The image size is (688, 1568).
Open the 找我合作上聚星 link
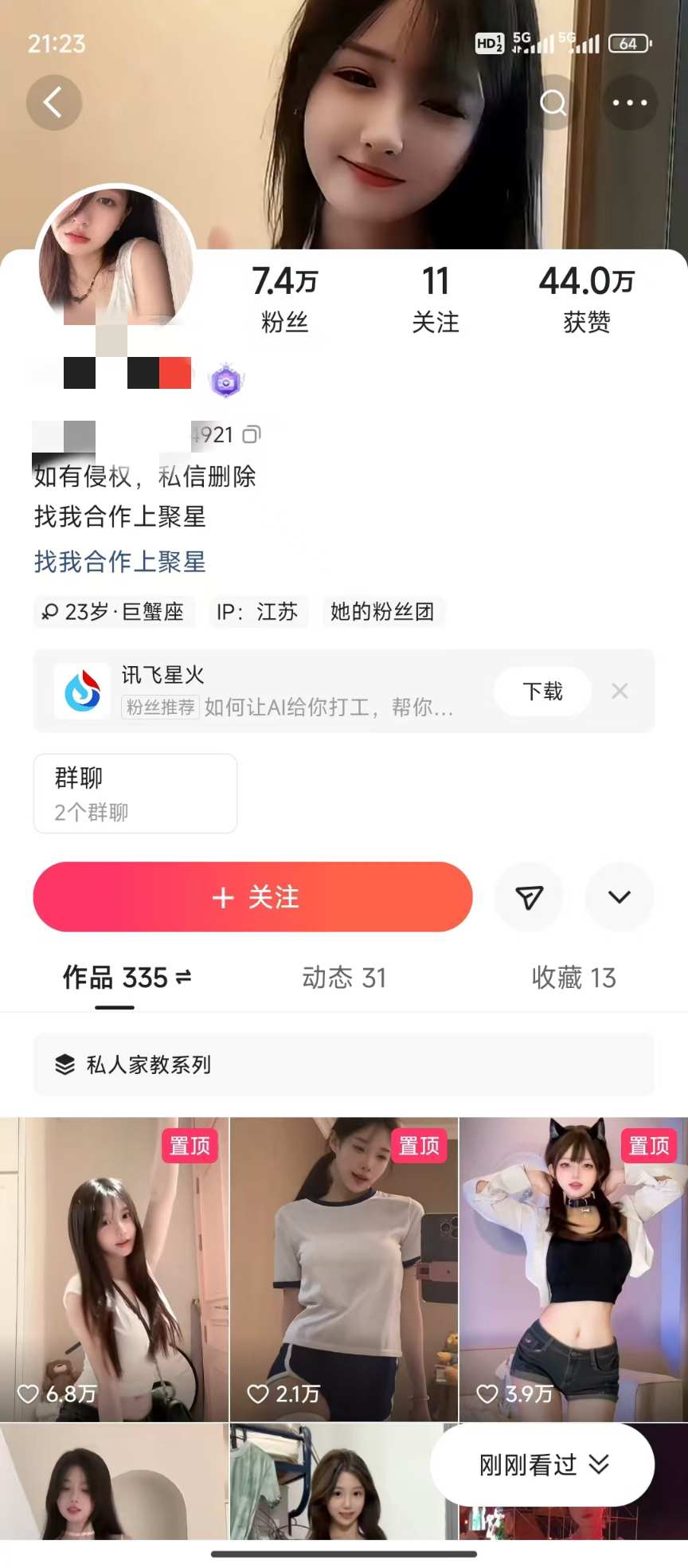tap(119, 563)
